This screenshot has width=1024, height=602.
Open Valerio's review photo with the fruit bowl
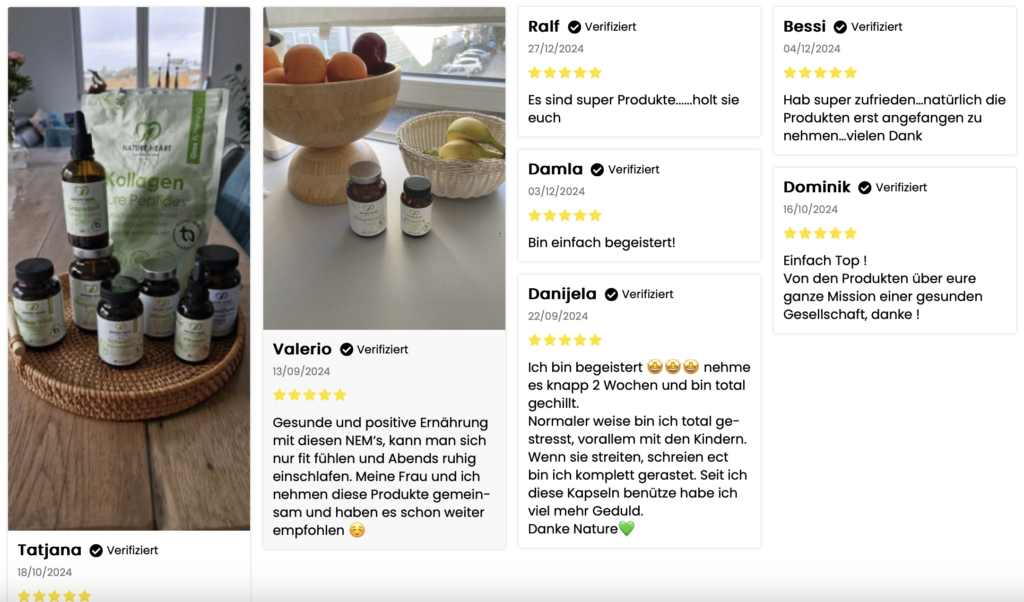tap(384, 168)
